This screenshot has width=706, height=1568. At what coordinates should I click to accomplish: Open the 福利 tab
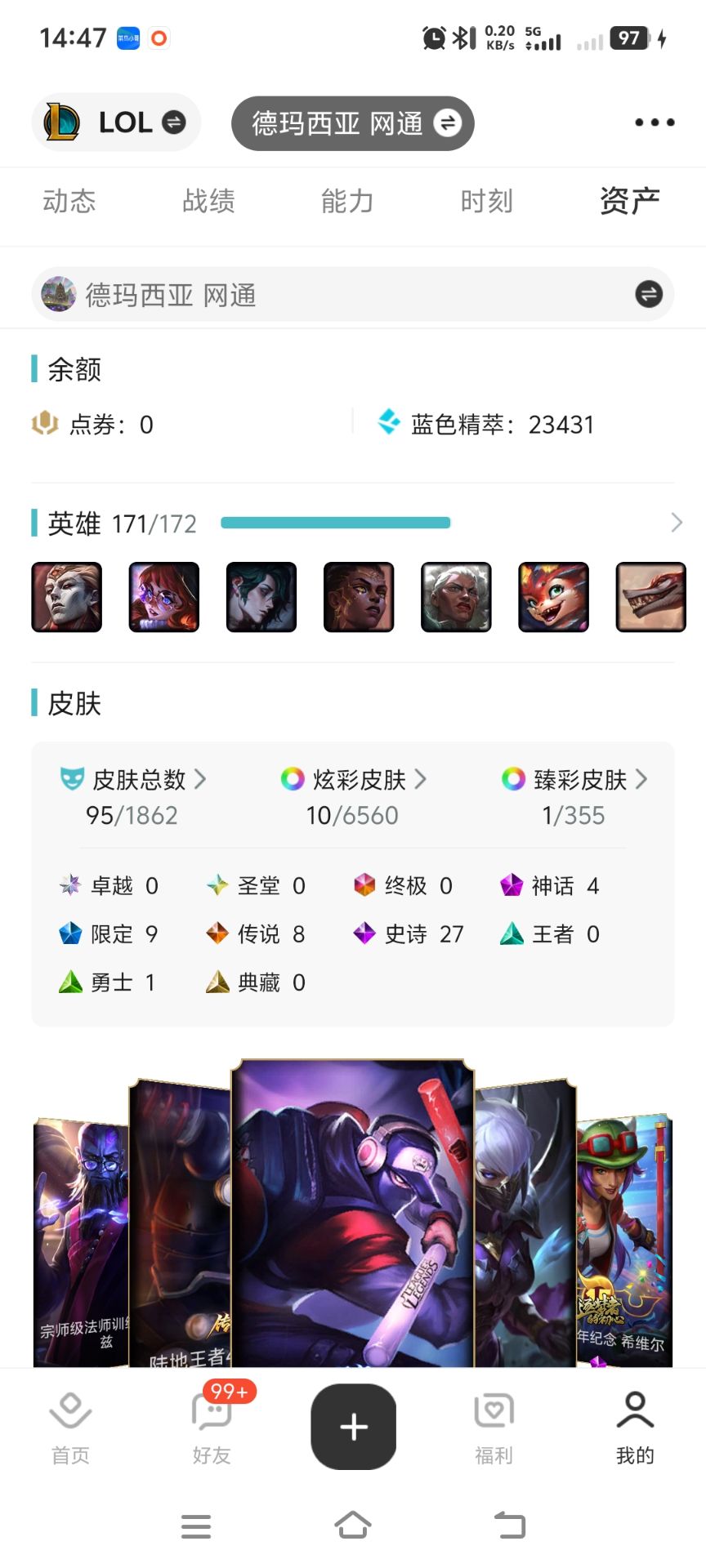494,1429
